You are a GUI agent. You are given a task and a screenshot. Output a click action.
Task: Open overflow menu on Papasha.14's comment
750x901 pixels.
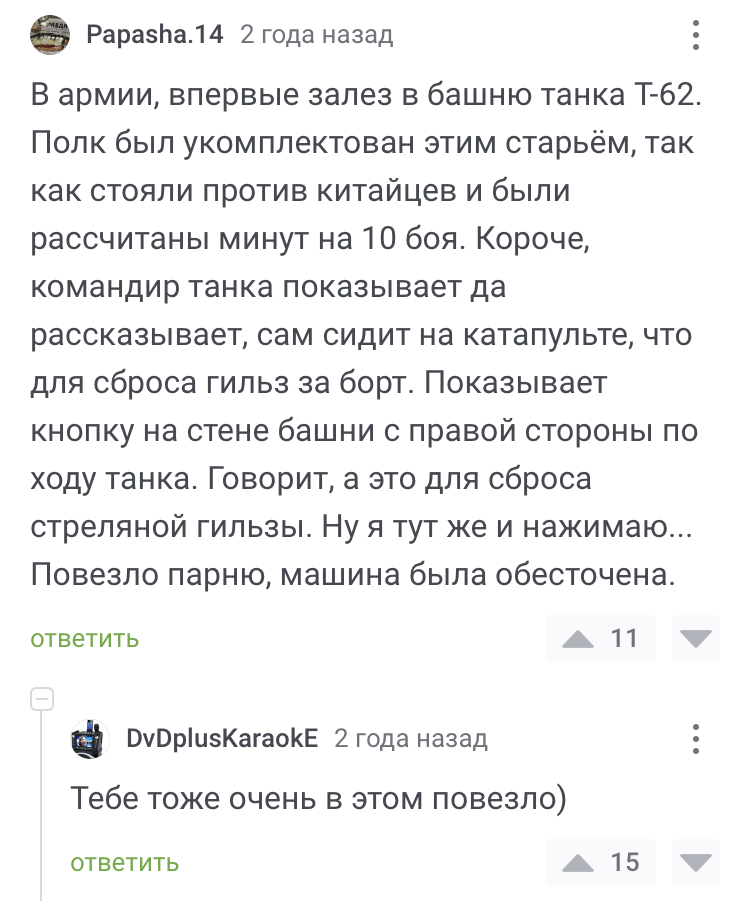click(697, 37)
